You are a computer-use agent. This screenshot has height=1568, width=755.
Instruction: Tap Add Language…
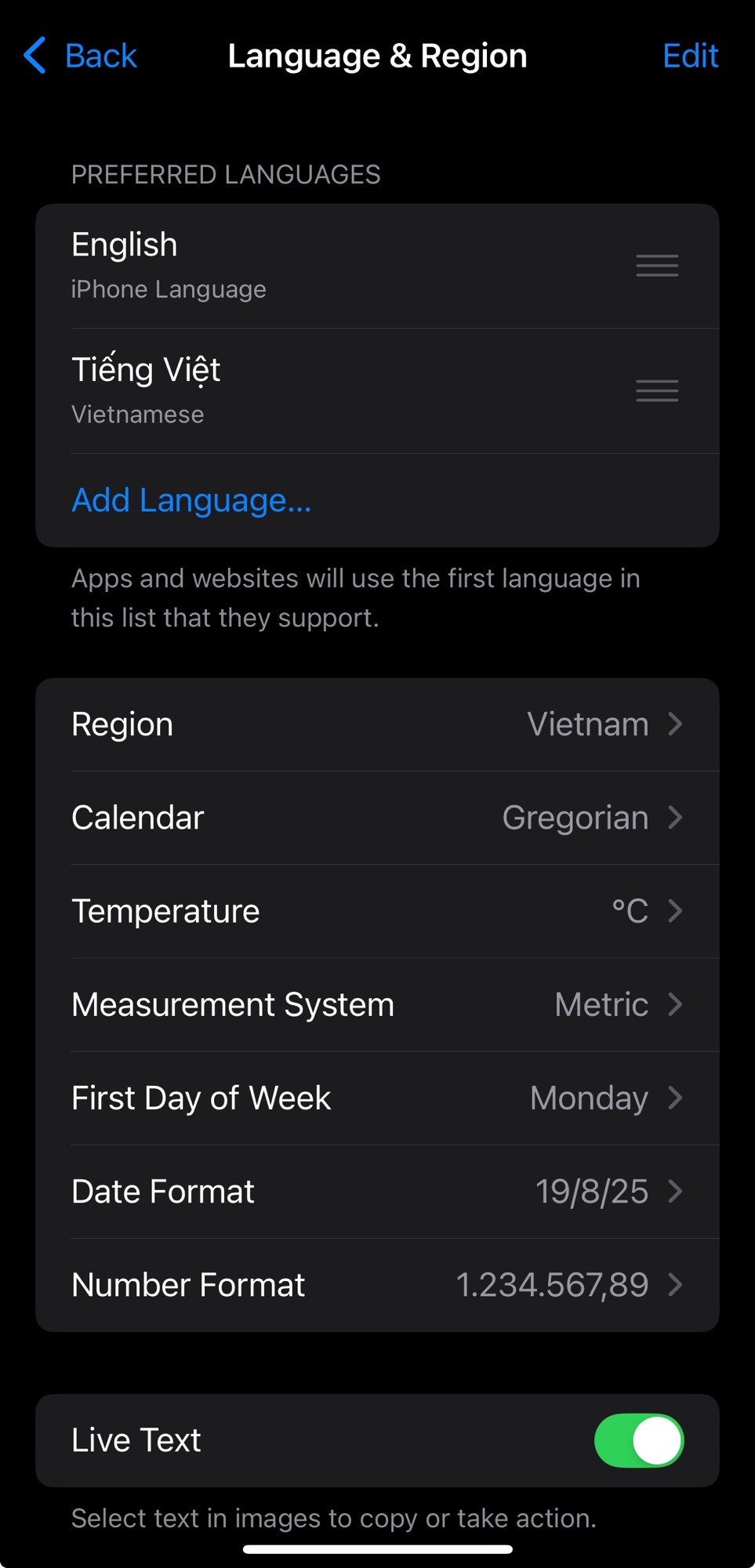click(191, 500)
